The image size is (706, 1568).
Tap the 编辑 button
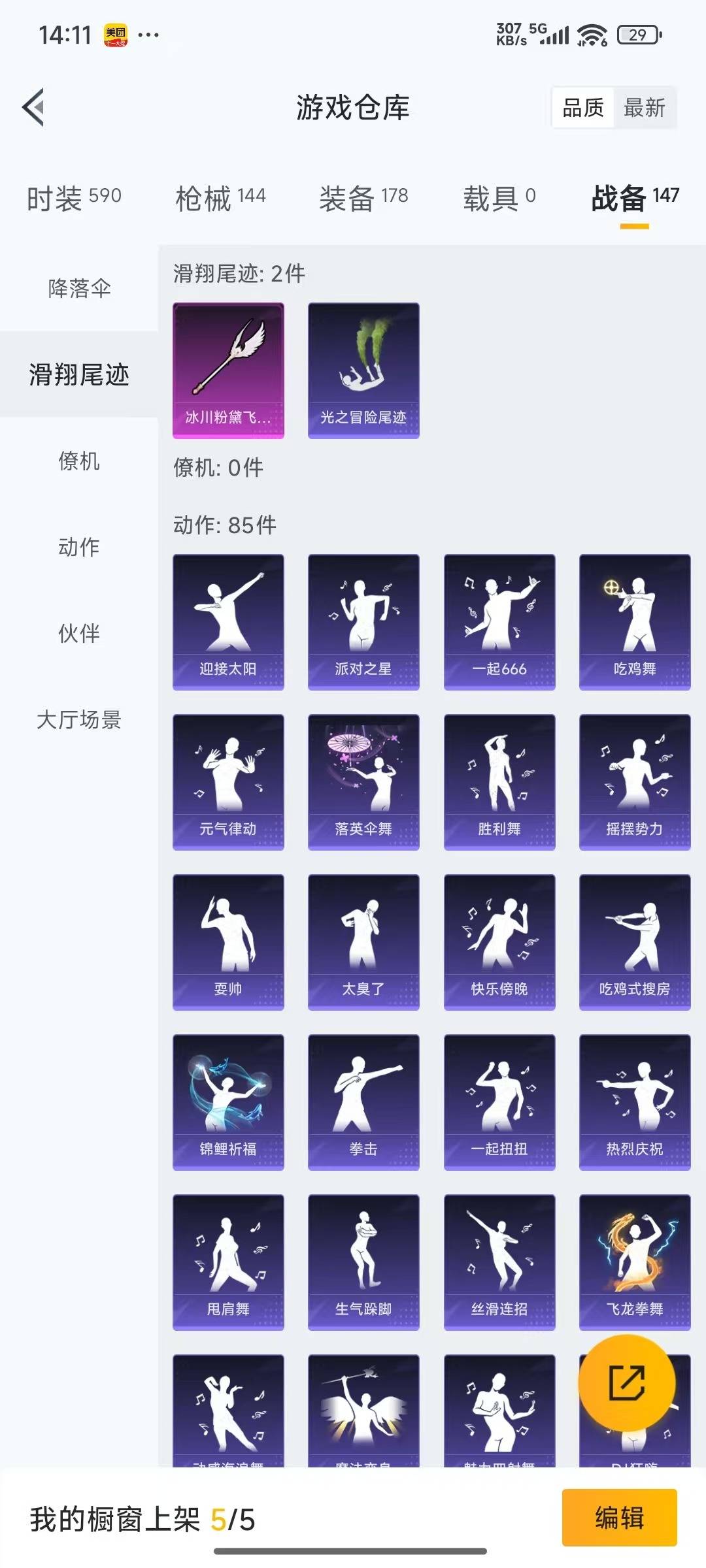pos(619,1517)
